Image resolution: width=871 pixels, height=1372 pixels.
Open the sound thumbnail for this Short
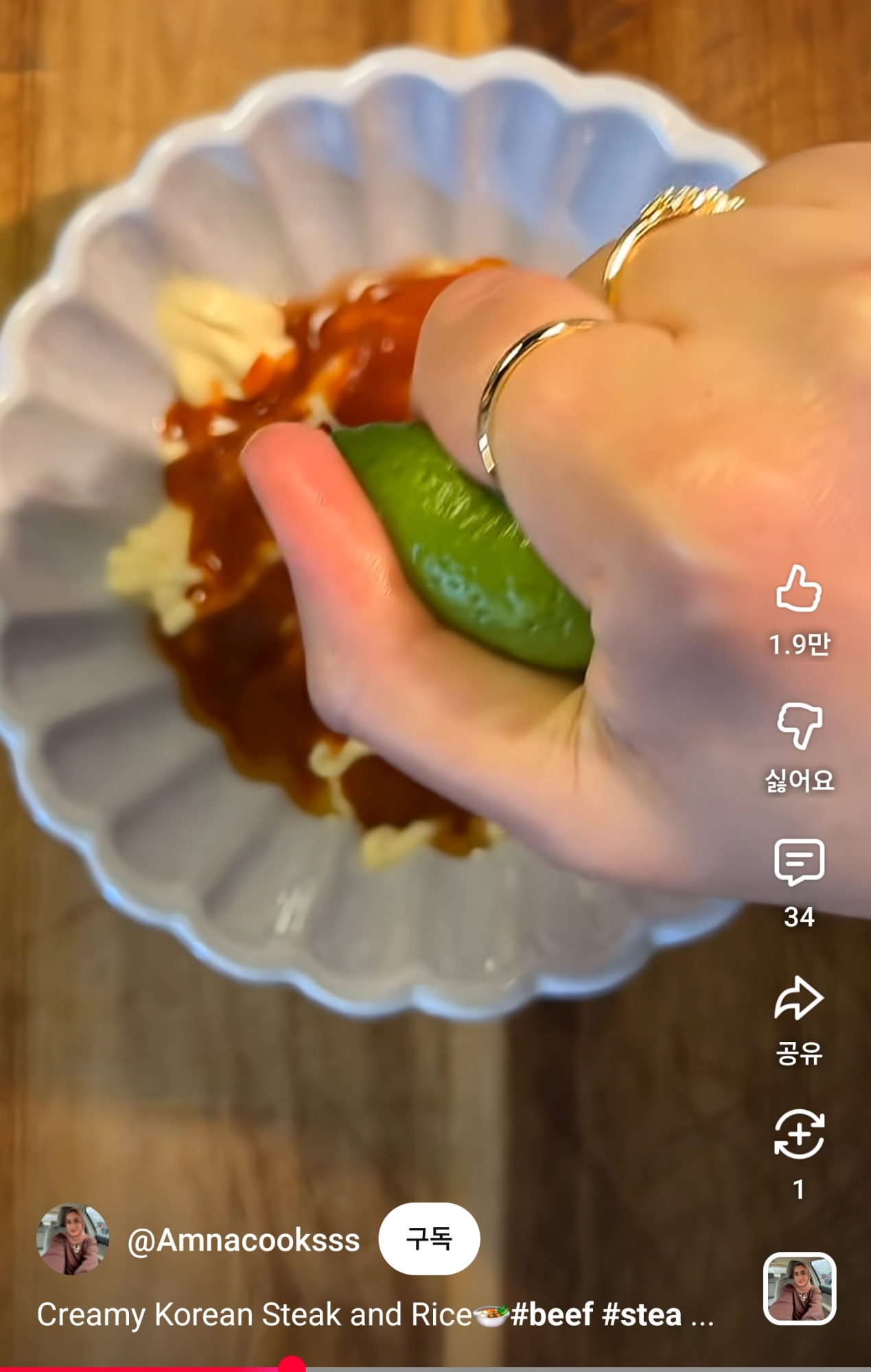tap(800, 1289)
